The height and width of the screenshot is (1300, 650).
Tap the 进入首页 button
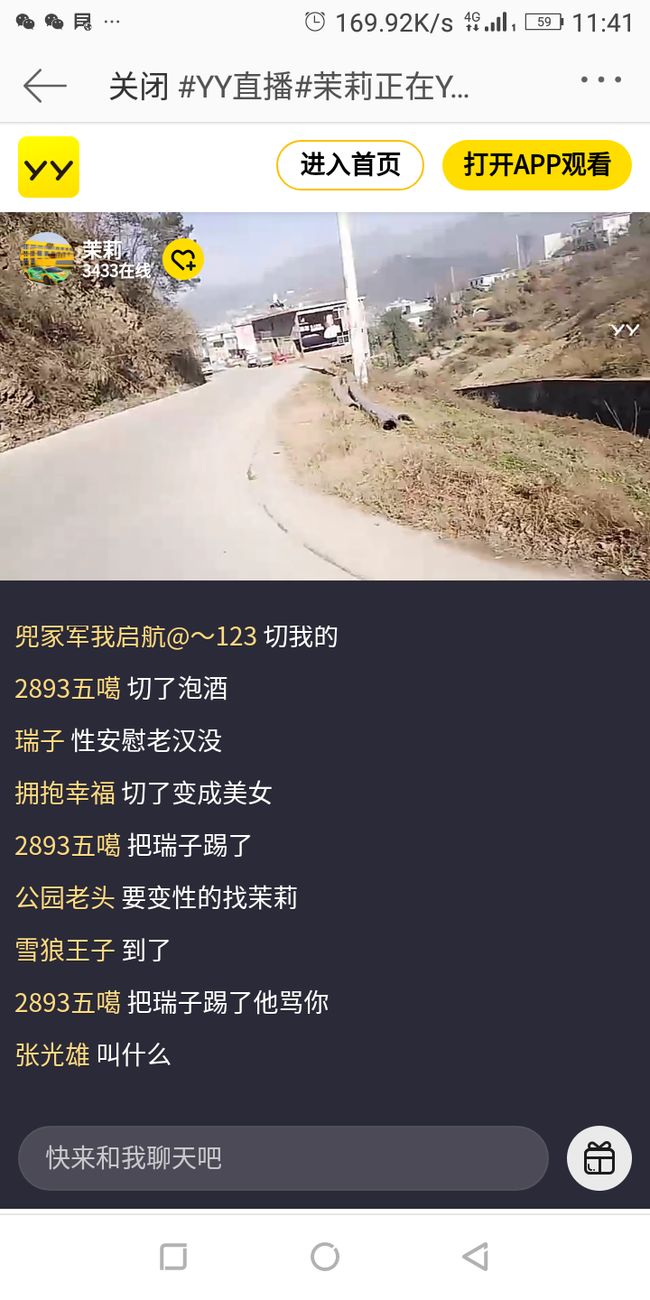coord(350,165)
